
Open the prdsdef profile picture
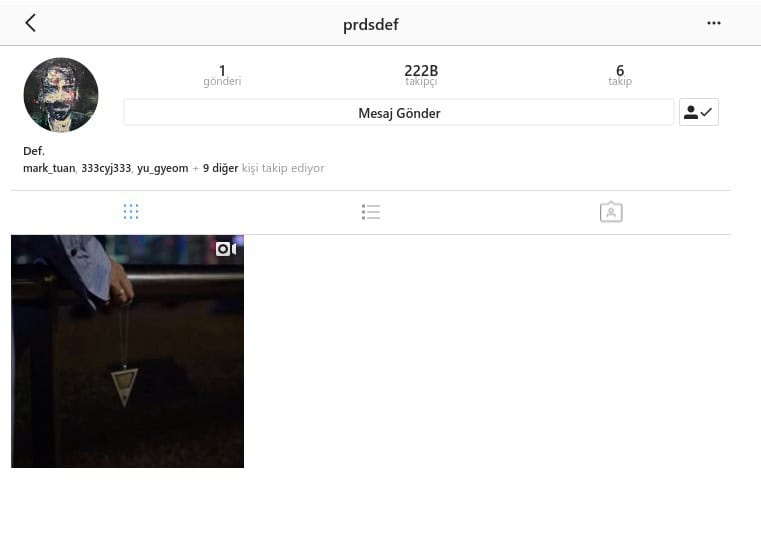tap(61, 95)
